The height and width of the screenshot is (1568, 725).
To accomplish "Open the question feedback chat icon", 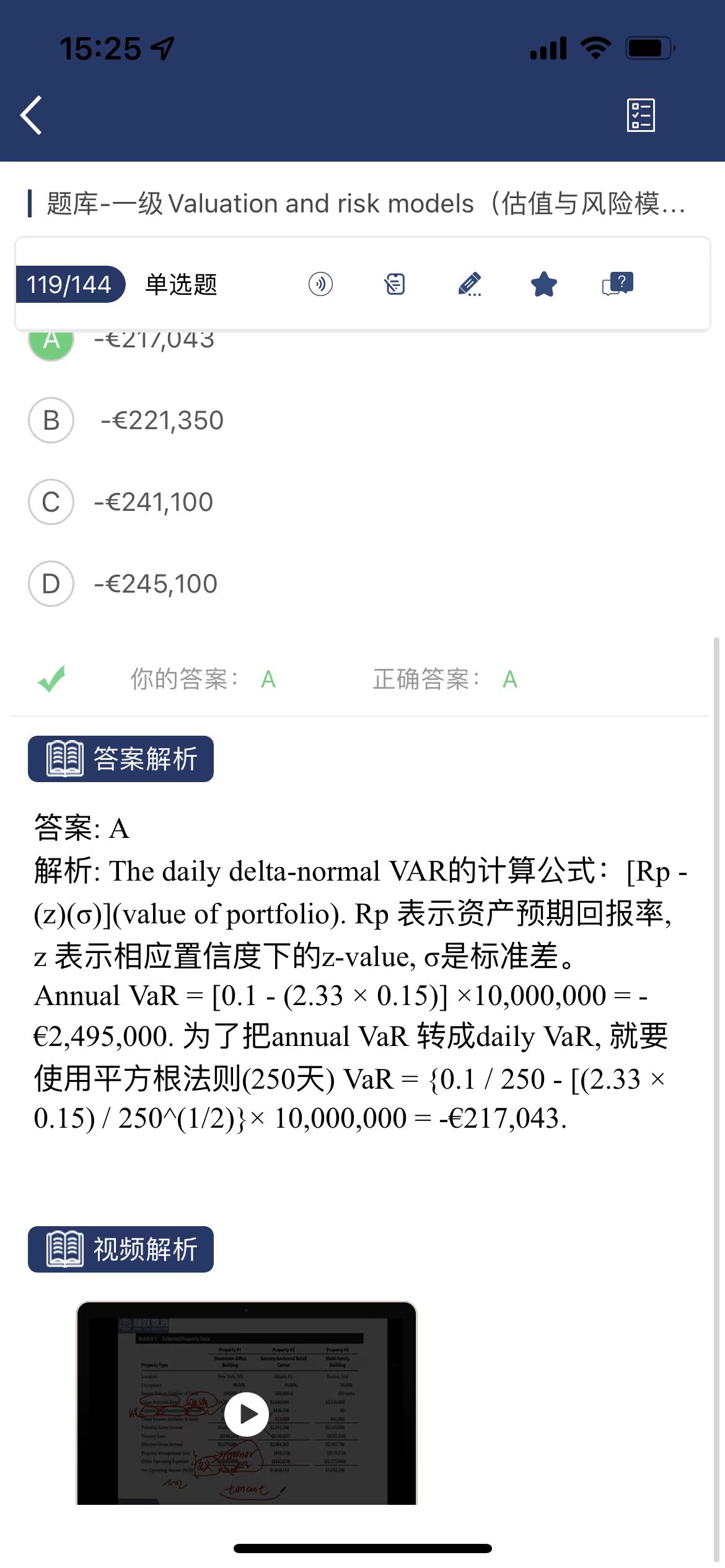I will point(618,285).
